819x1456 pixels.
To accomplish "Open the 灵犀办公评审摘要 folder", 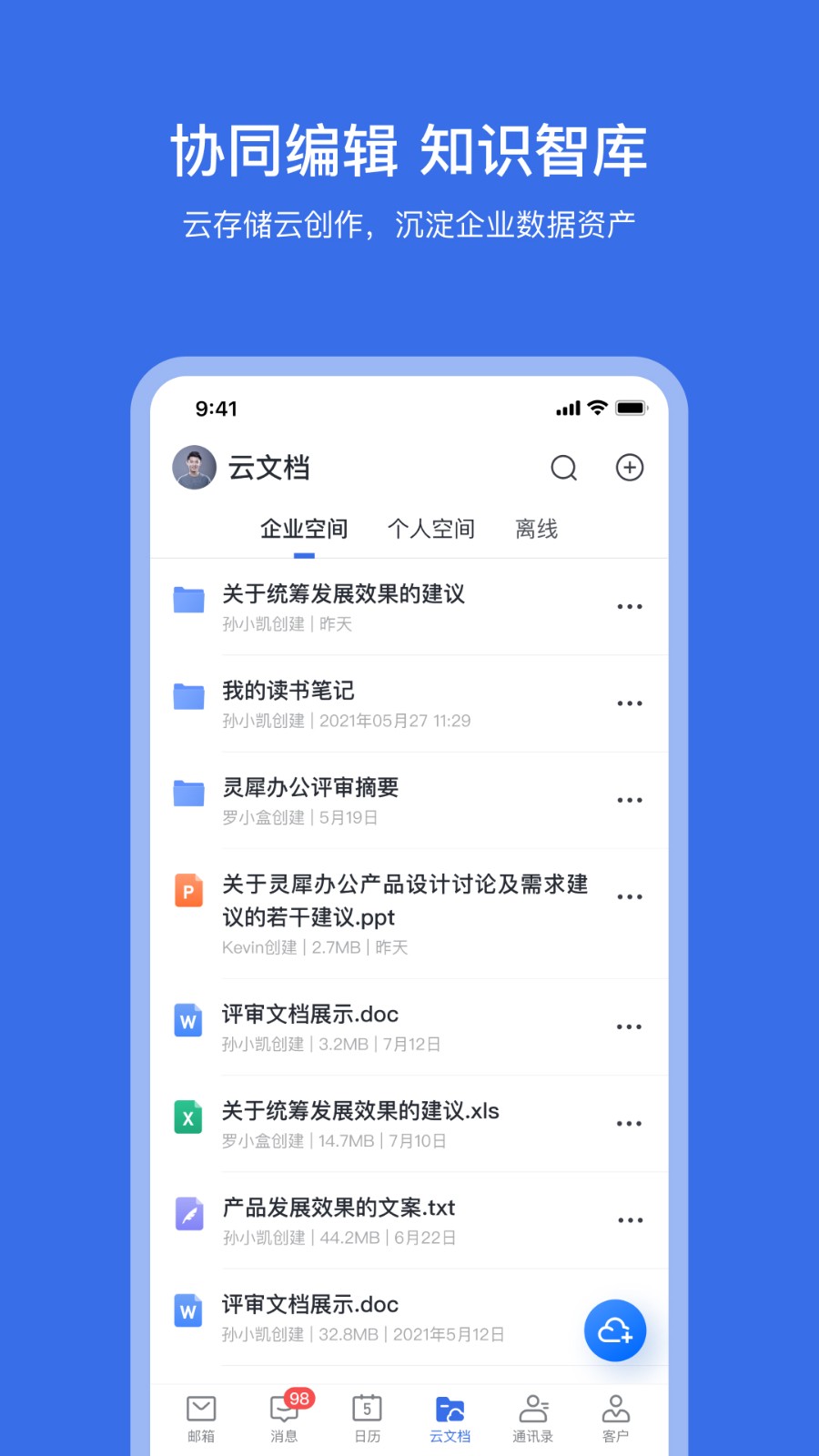I will tap(309, 788).
